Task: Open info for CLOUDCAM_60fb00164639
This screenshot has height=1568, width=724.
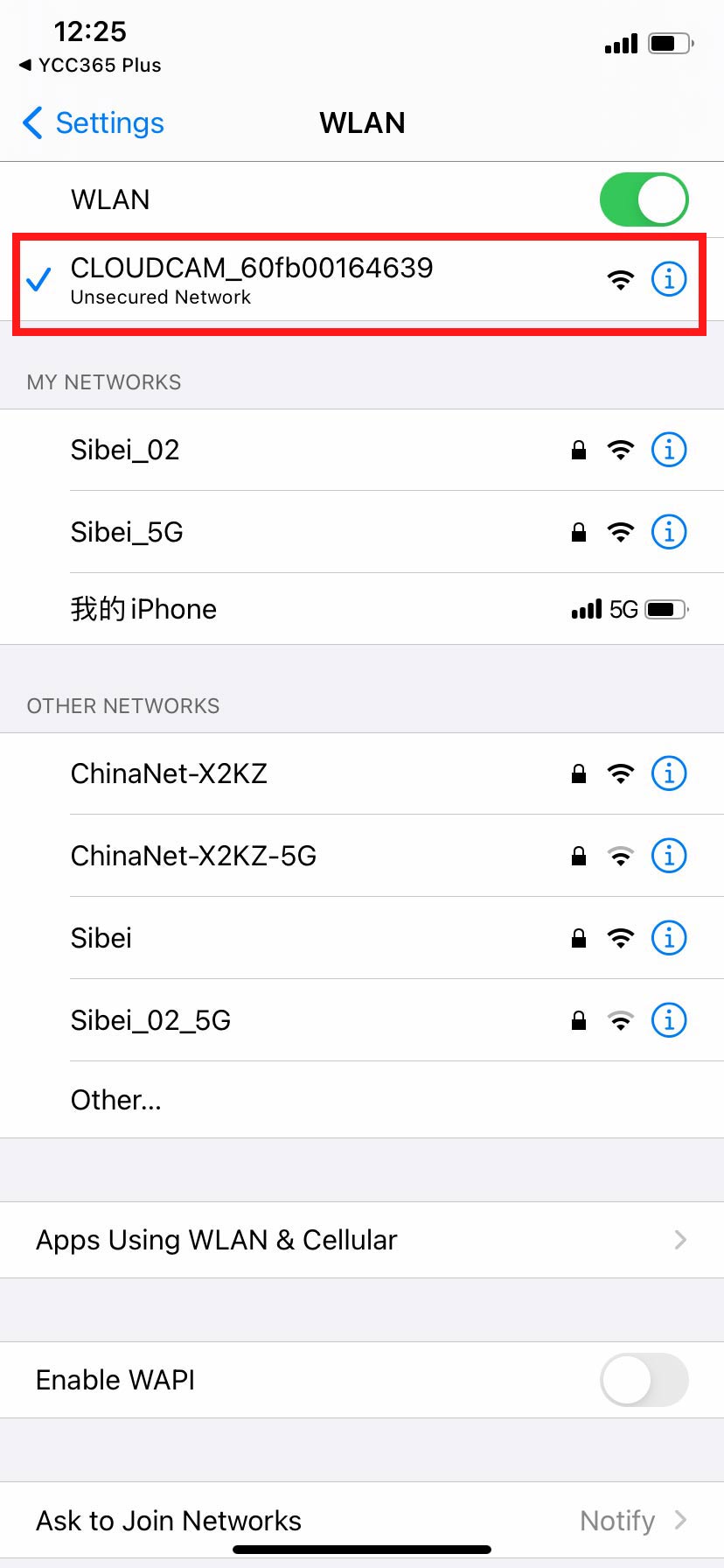Action: pos(669,279)
